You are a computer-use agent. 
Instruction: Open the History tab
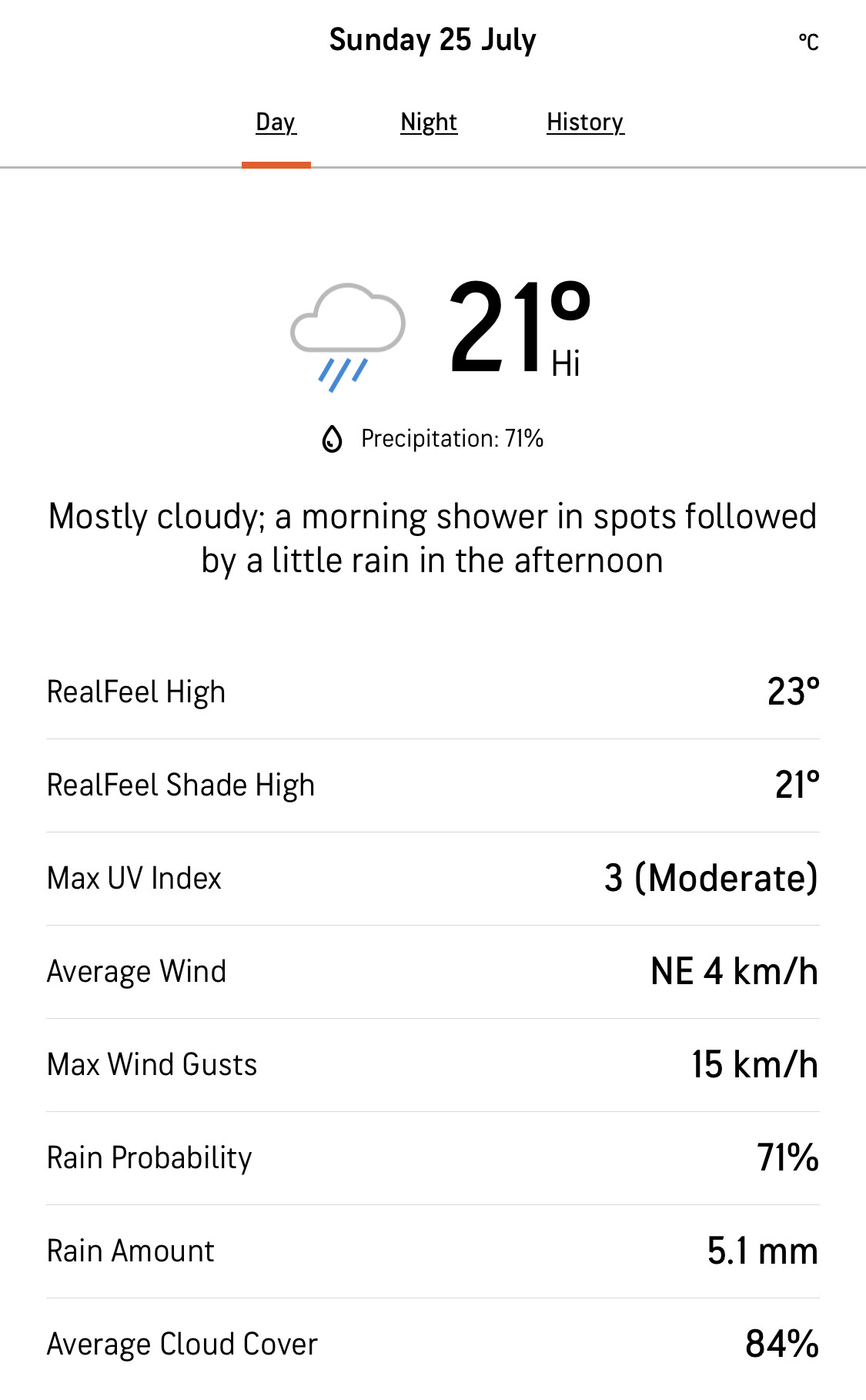pyautogui.click(x=585, y=122)
